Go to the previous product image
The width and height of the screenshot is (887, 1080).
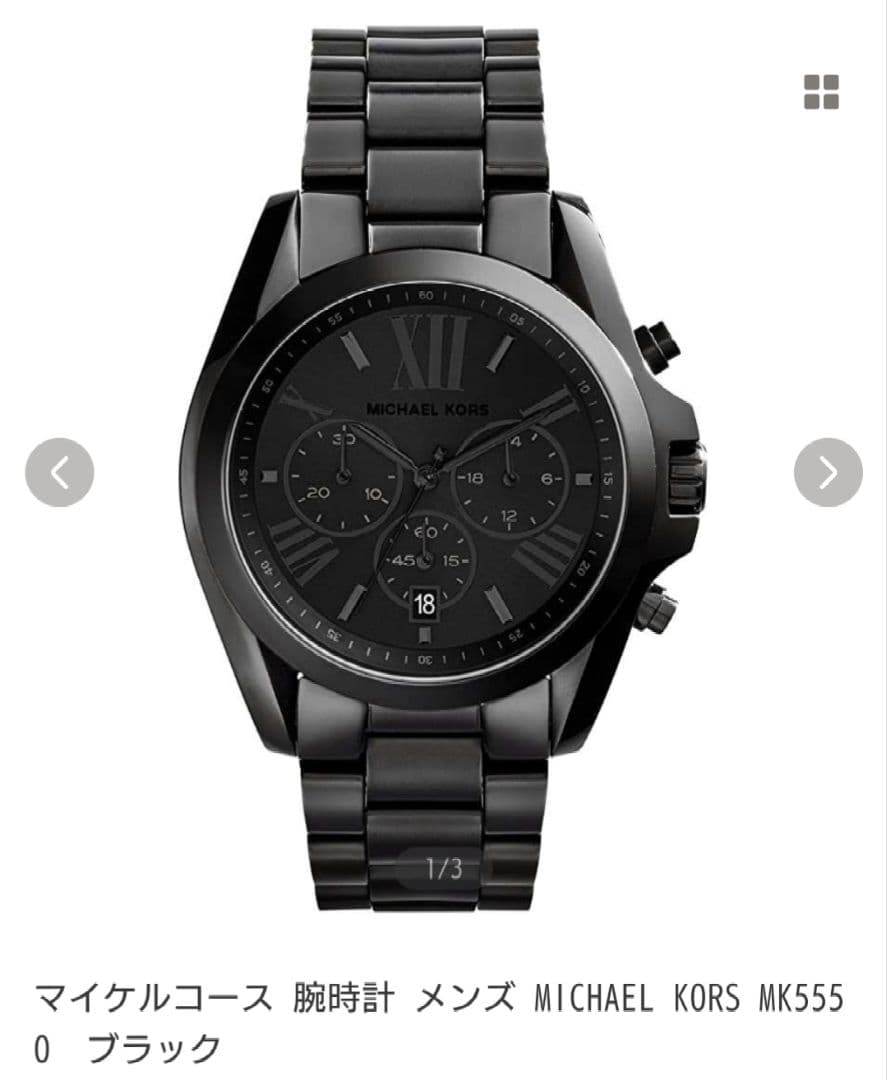point(60,472)
